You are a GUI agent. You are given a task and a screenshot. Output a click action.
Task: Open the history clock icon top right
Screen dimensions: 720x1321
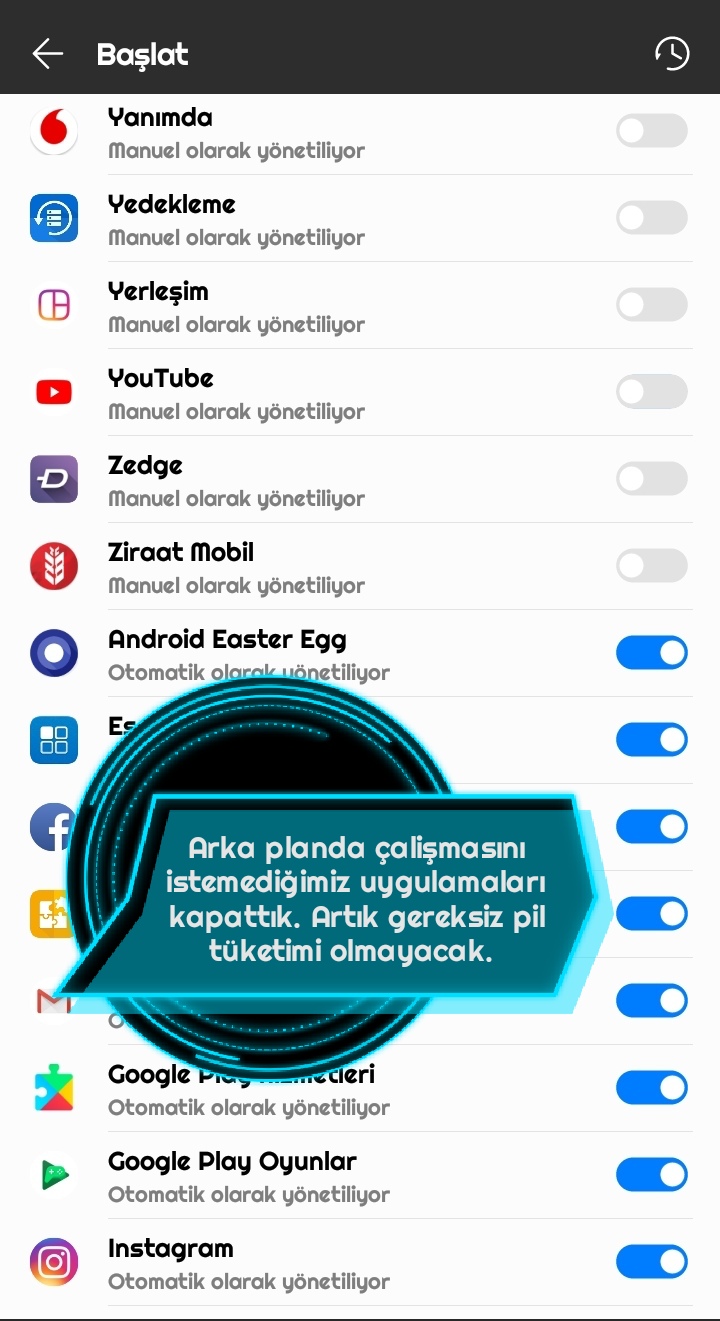[x=672, y=54]
